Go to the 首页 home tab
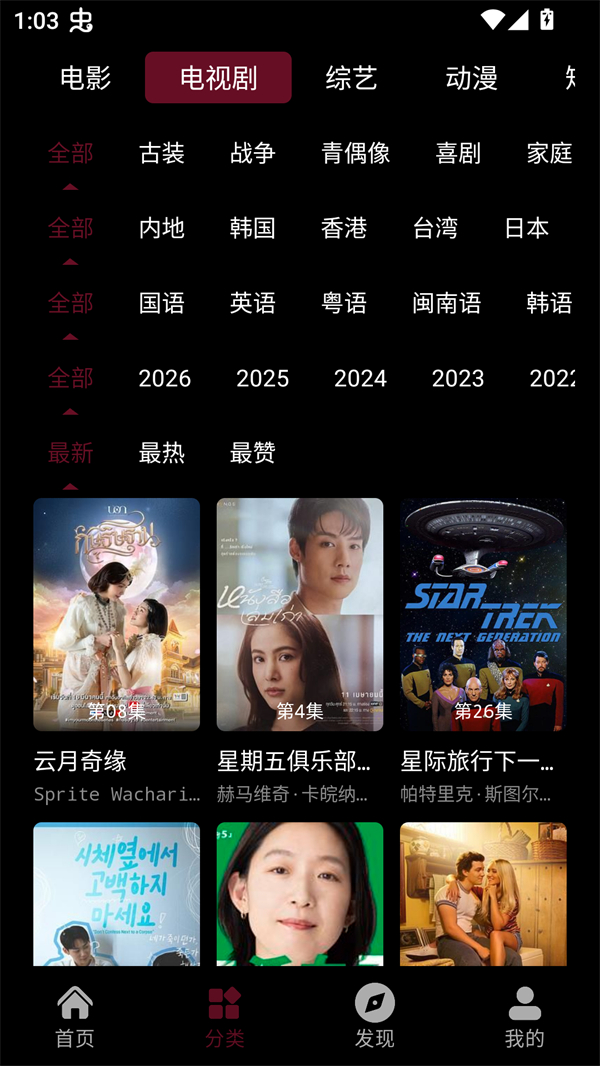600x1066 pixels. [x=75, y=1017]
